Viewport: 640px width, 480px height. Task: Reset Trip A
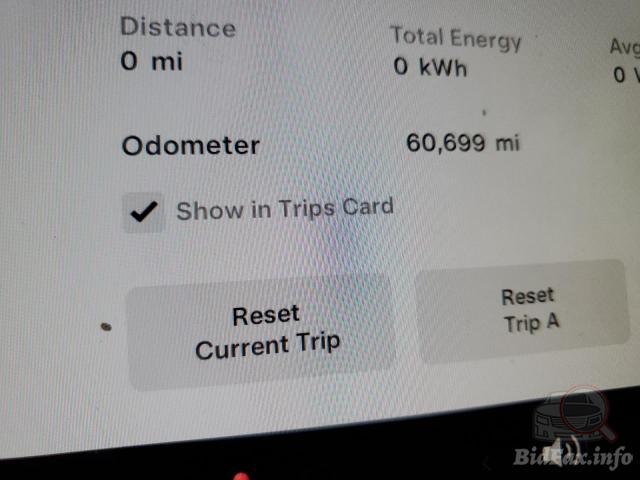[x=527, y=310]
